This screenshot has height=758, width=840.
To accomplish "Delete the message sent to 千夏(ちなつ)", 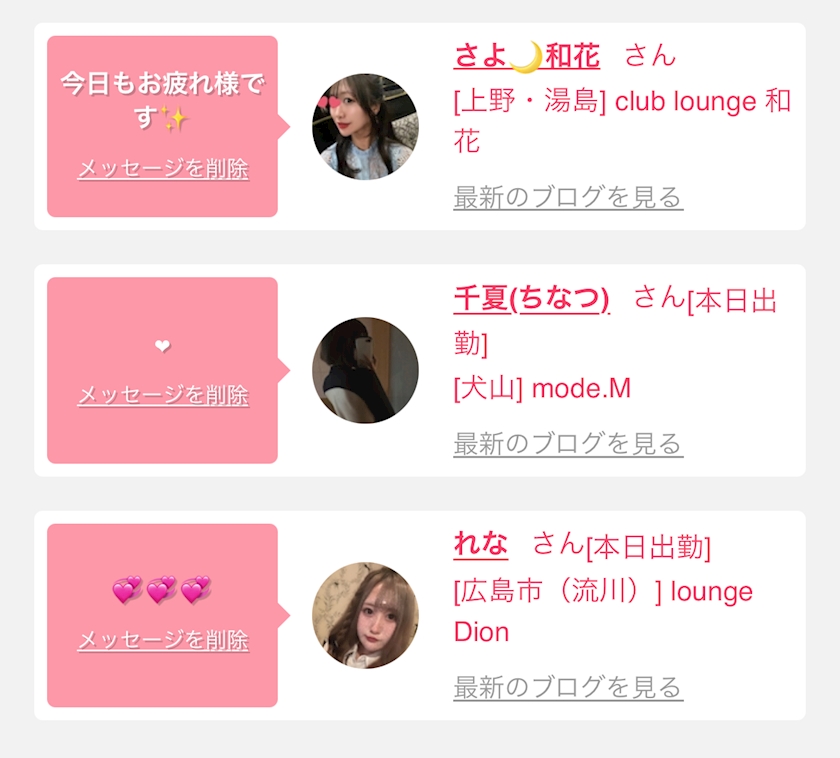I will coord(163,395).
